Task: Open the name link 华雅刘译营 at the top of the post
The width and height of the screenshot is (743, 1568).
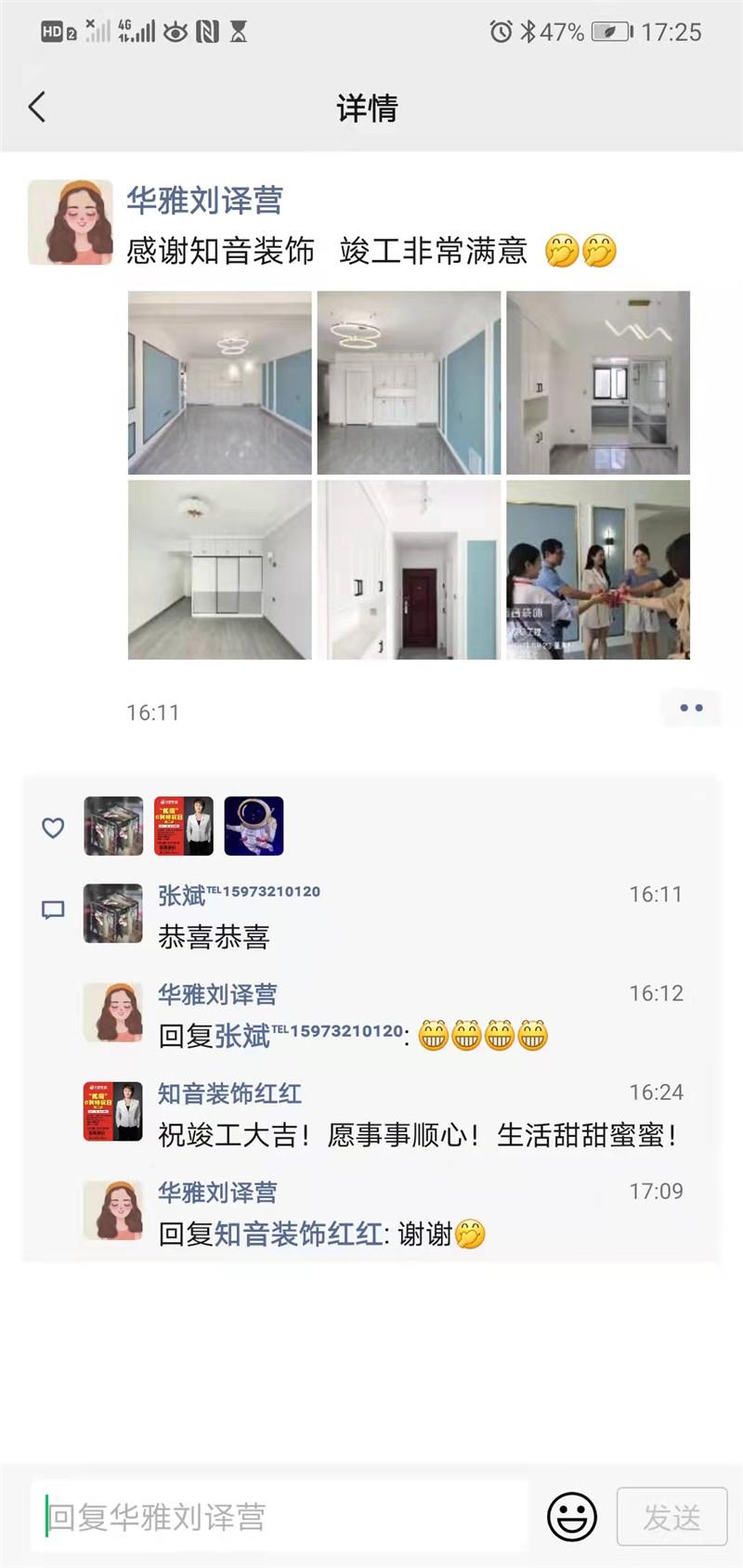Action: [x=204, y=200]
